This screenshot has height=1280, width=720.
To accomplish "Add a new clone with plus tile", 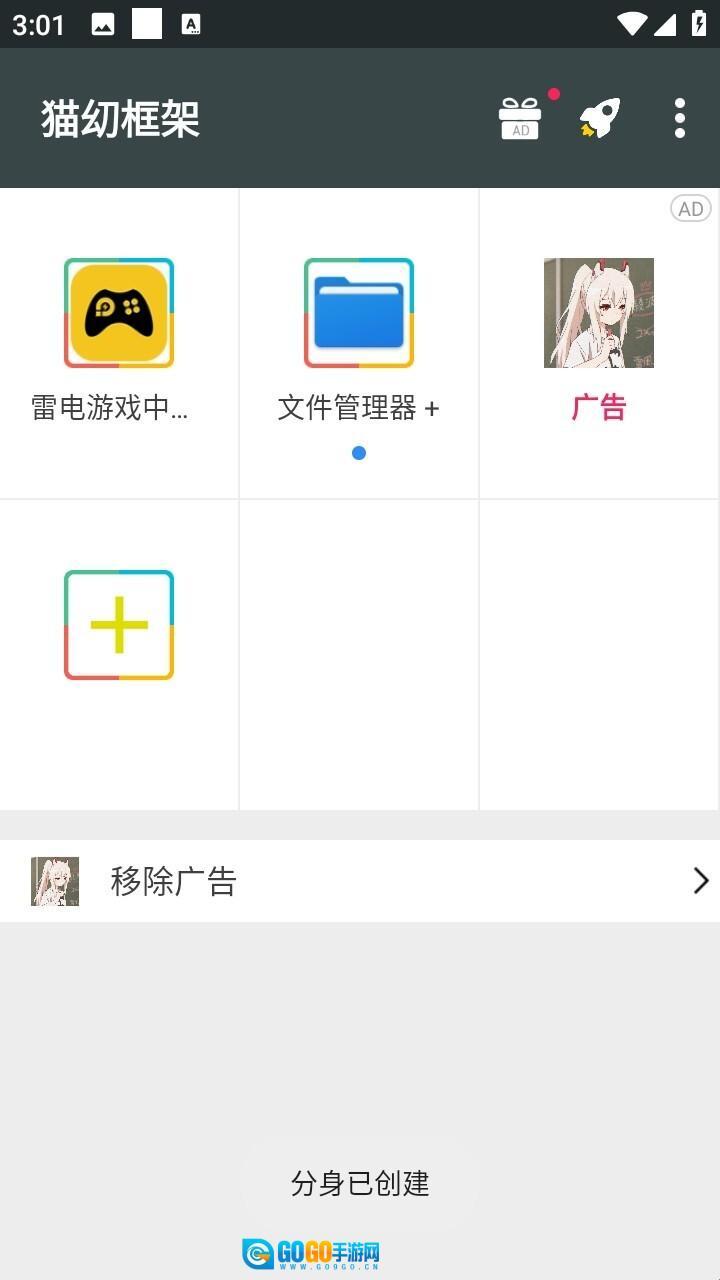I will [x=119, y=625].
